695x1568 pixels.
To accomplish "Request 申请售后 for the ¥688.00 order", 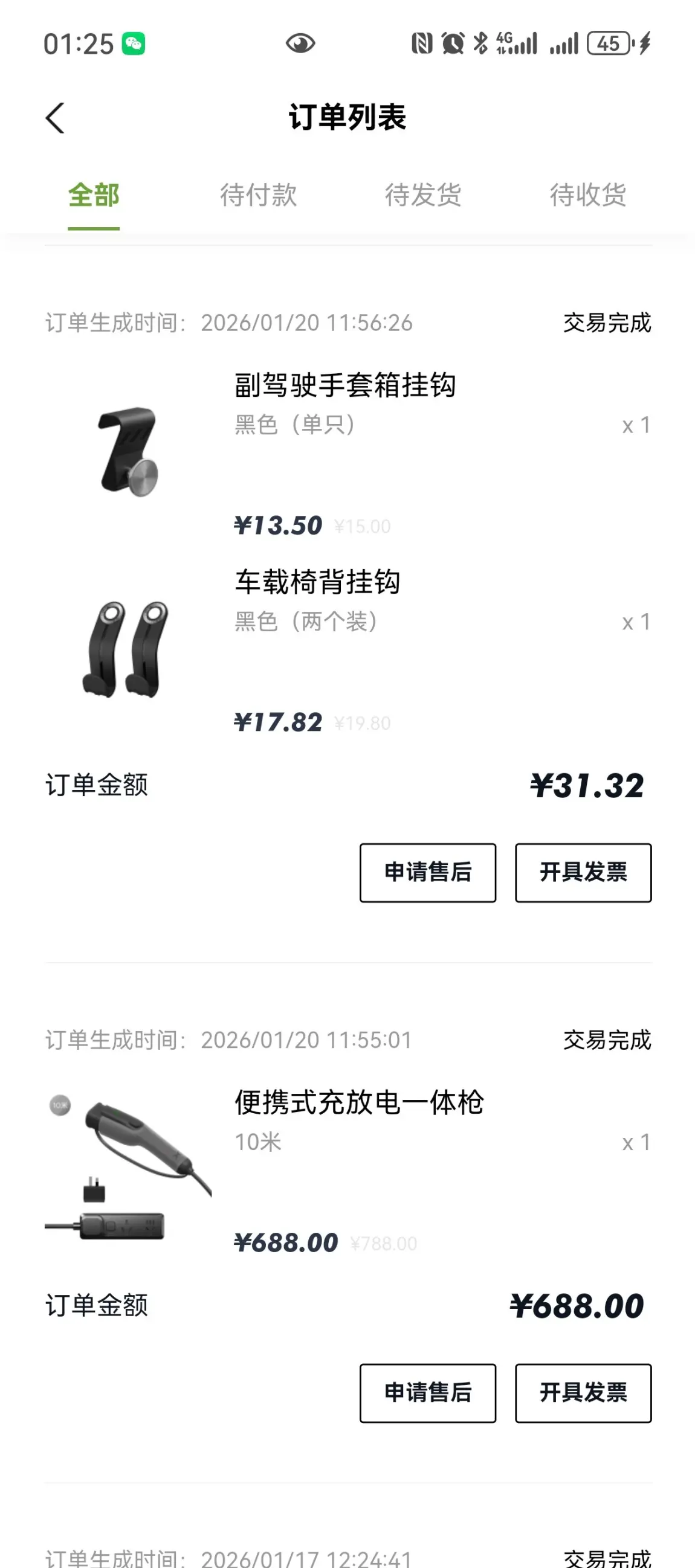I will pos(428,1393).
